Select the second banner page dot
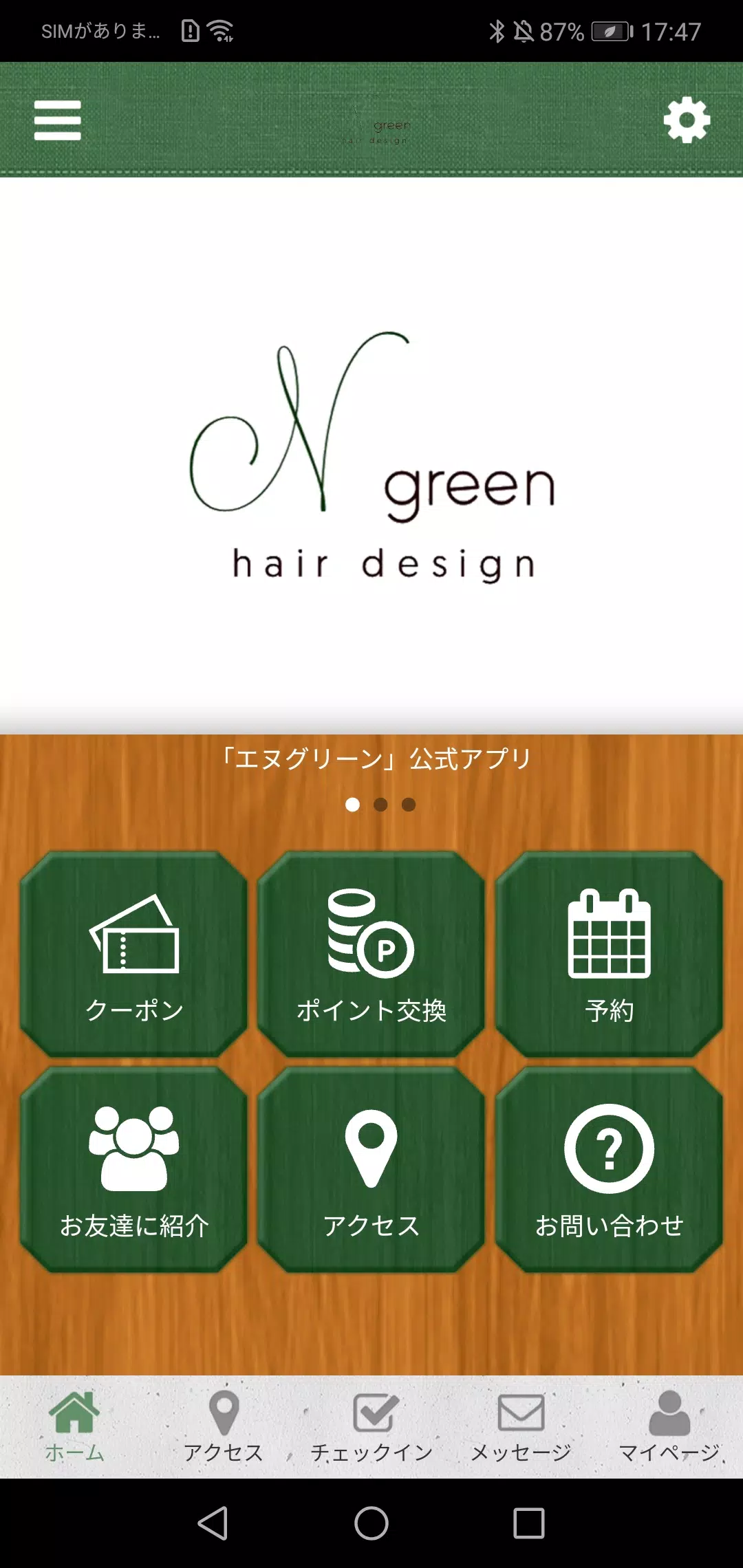 [x=380, y=805]
